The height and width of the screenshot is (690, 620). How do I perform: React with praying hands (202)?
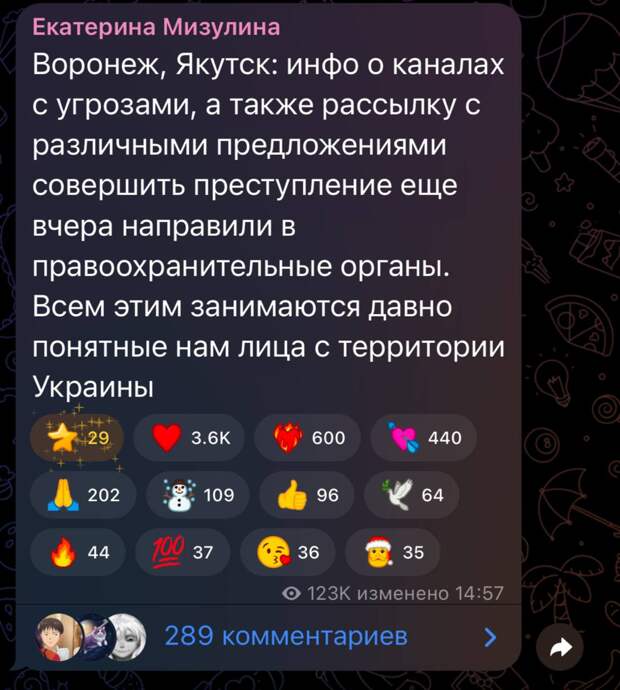(77, 494)
